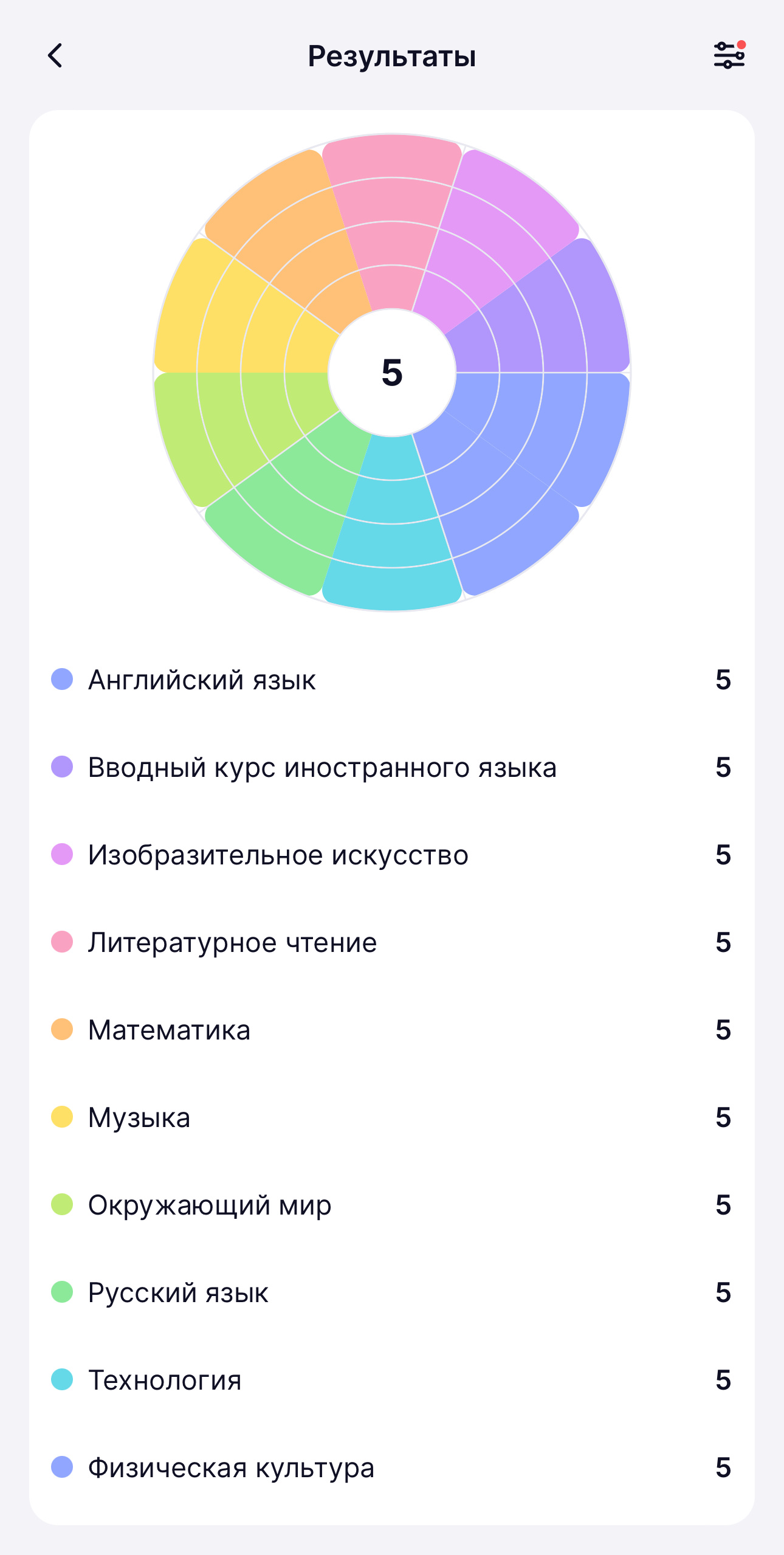784x1555 pixels.
Task: Open the Окружающий мир row
Action: tap(392, 1205)
